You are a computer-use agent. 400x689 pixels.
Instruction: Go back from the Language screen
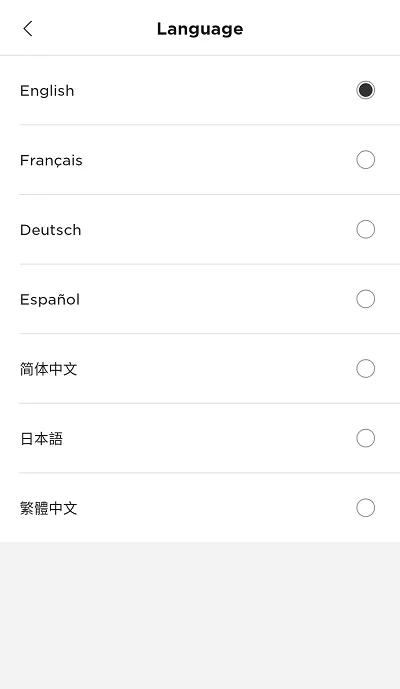(28, 29)
